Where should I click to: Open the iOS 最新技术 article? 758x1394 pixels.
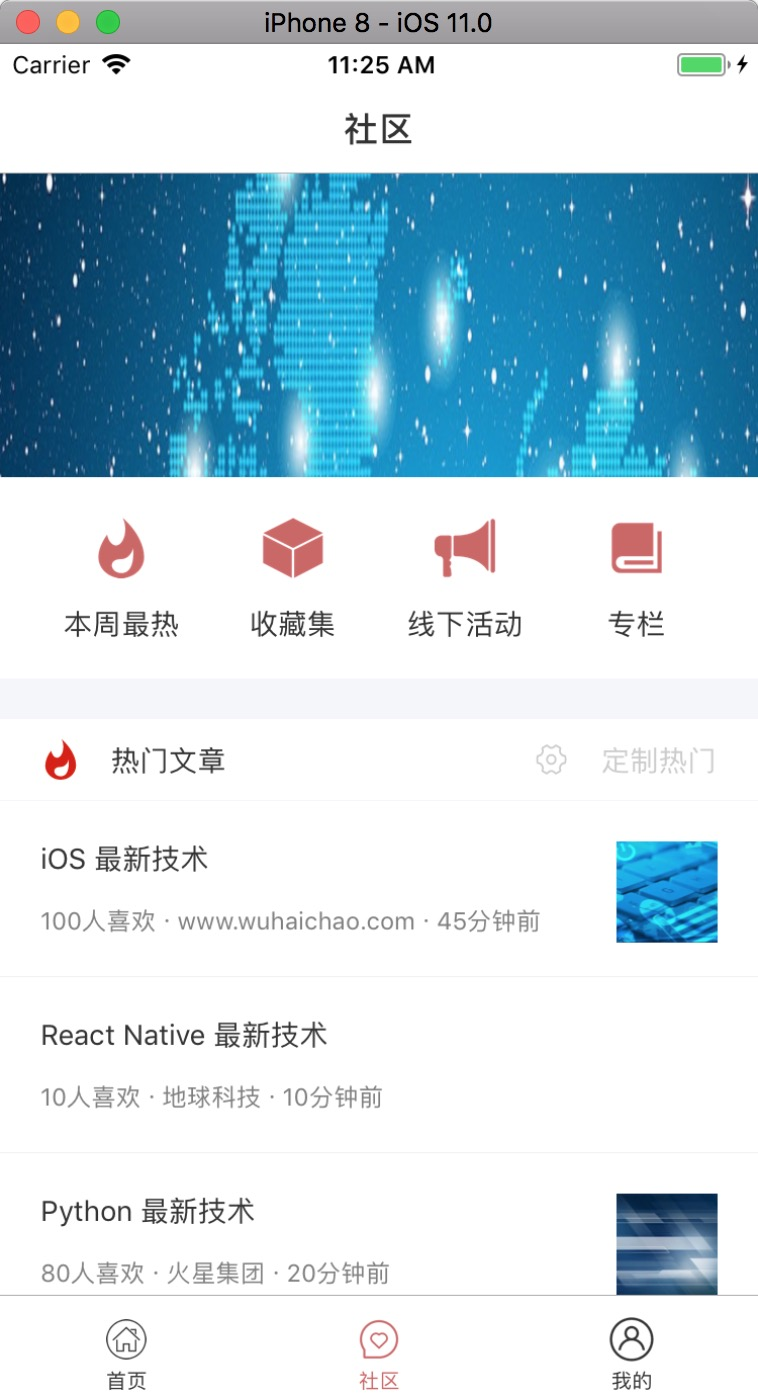[x=379, y=889]
